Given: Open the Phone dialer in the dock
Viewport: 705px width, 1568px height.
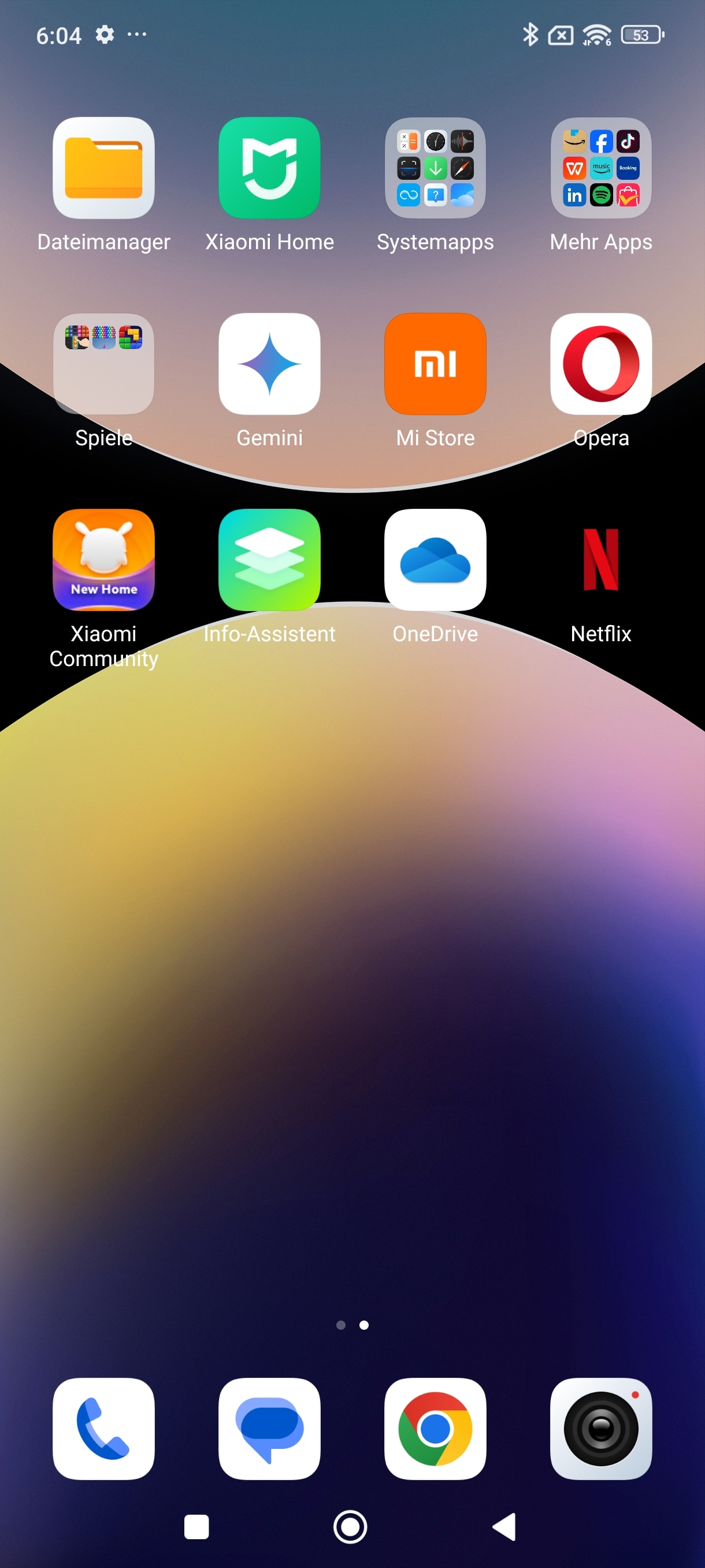Looking at the screenshot, I should (x=103, y=1428).
